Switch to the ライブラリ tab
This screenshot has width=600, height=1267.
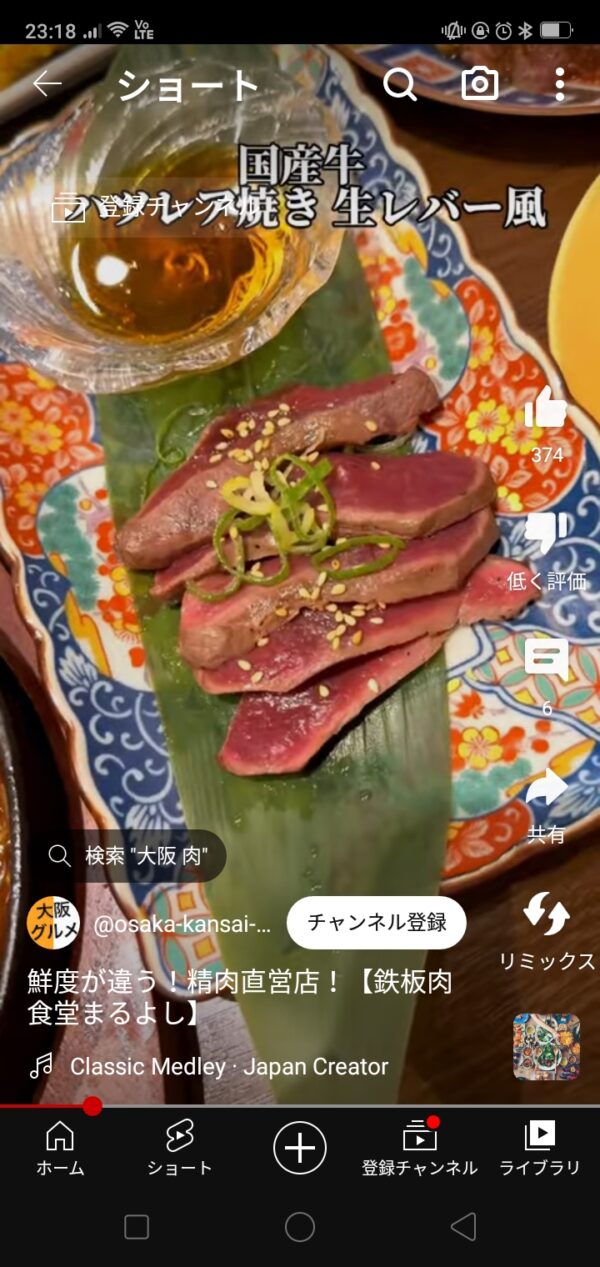(x=540, y=1147)
